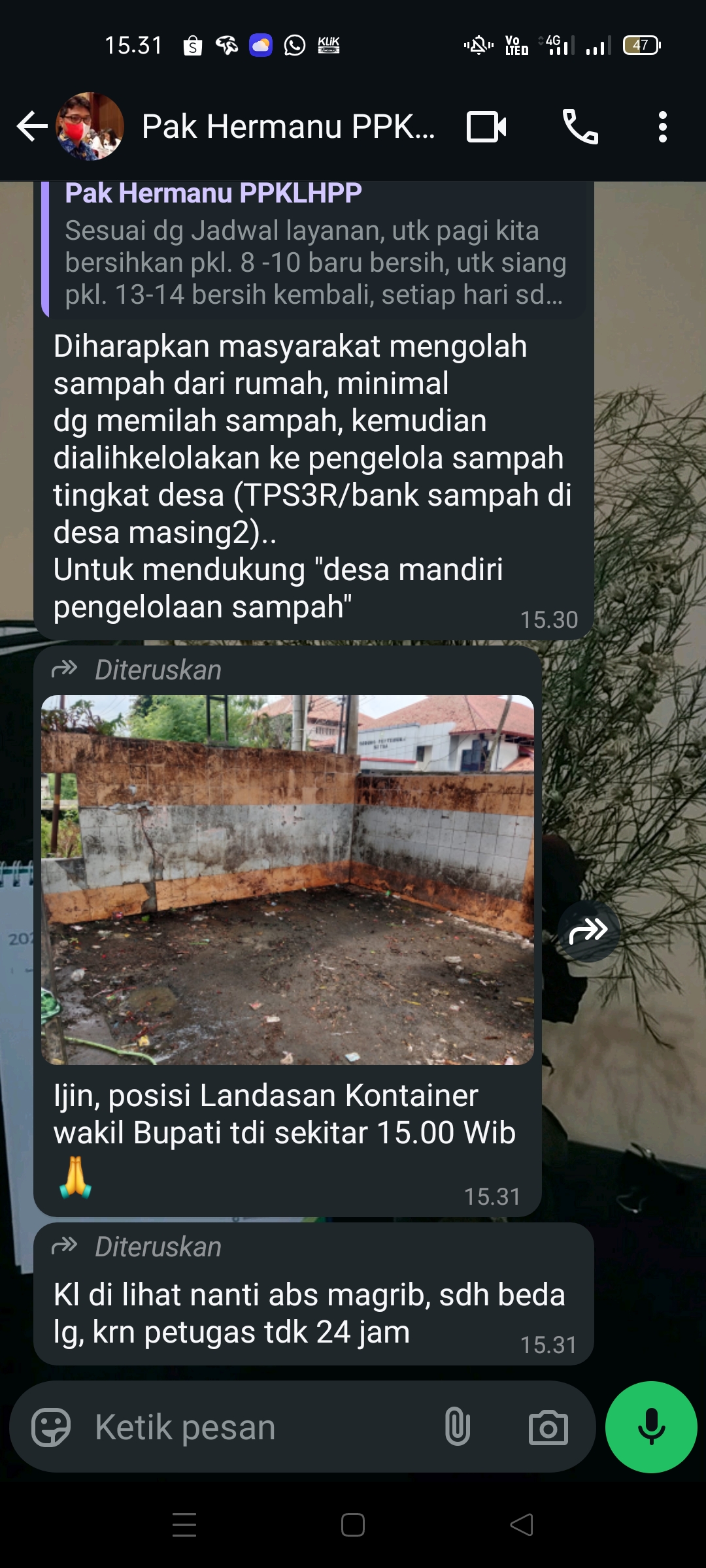Record a voice message with the microphone
The width and height of the screenshot is (706, 1568).
pos(651,1427)
